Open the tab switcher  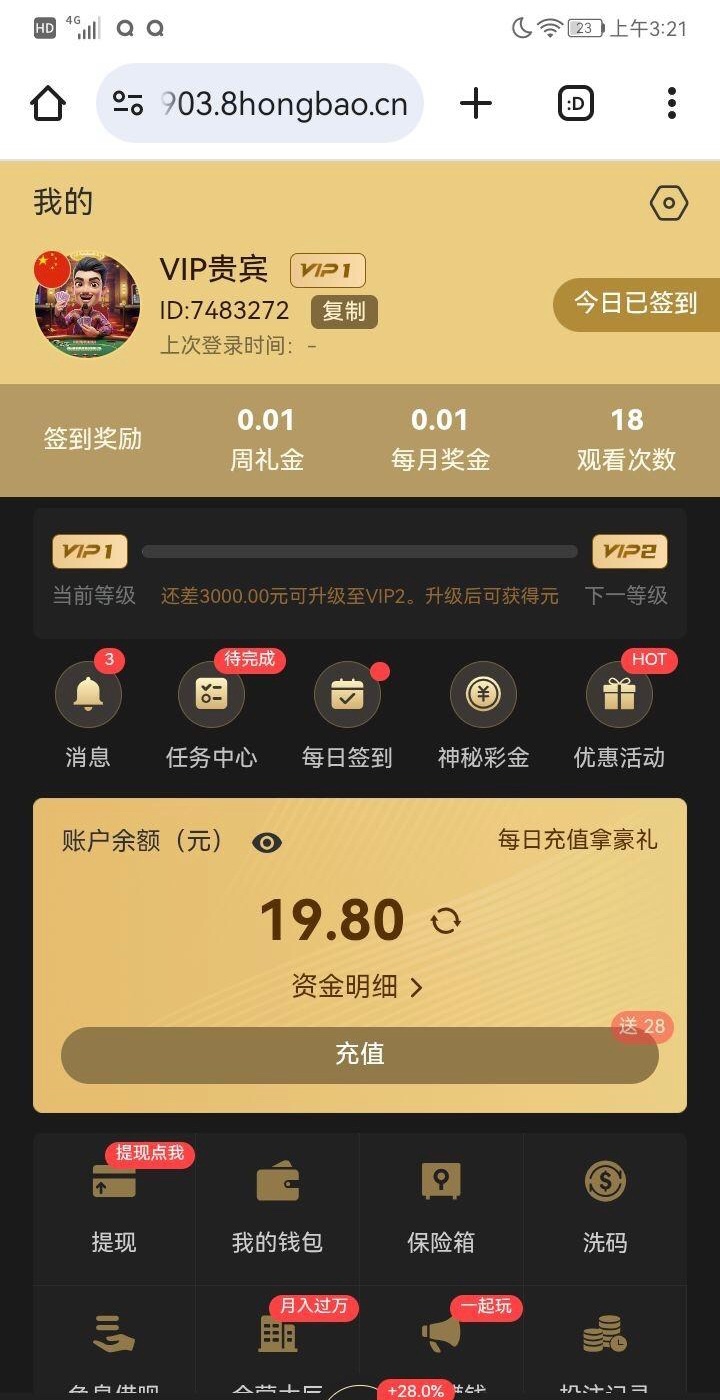[x=576, y=103]
